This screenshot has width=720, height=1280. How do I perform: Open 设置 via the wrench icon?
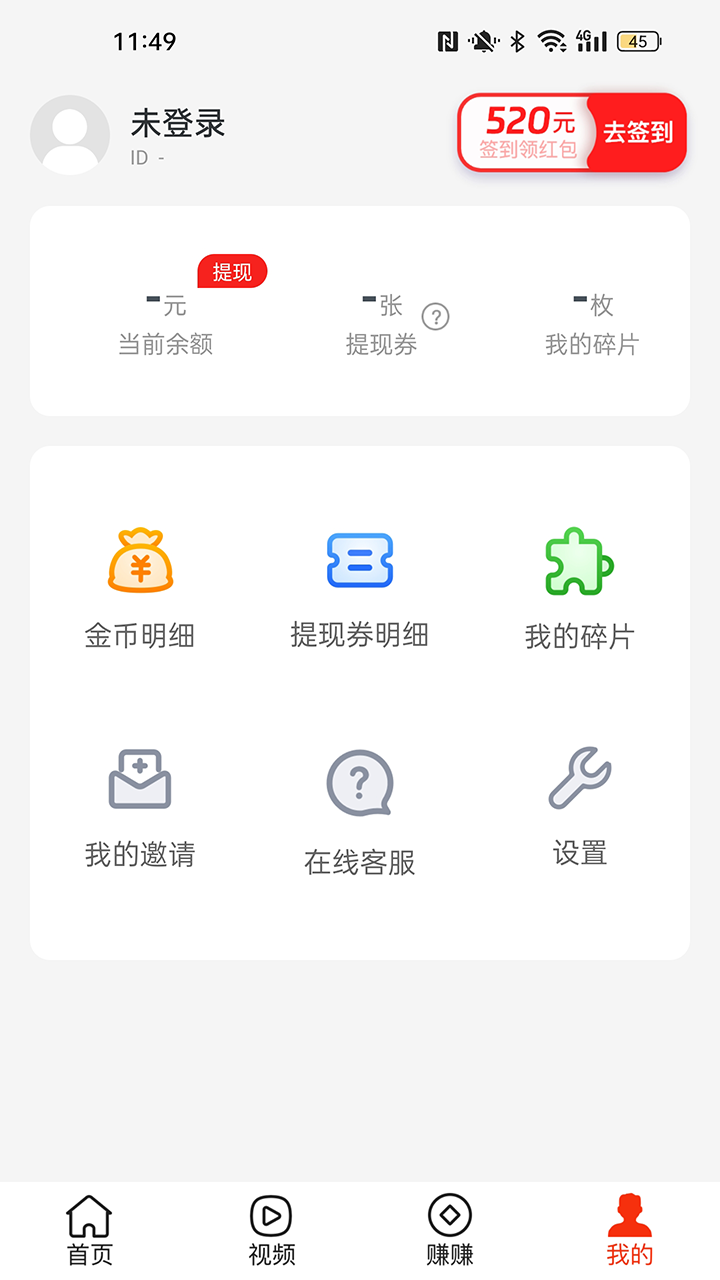click(578, 783)
